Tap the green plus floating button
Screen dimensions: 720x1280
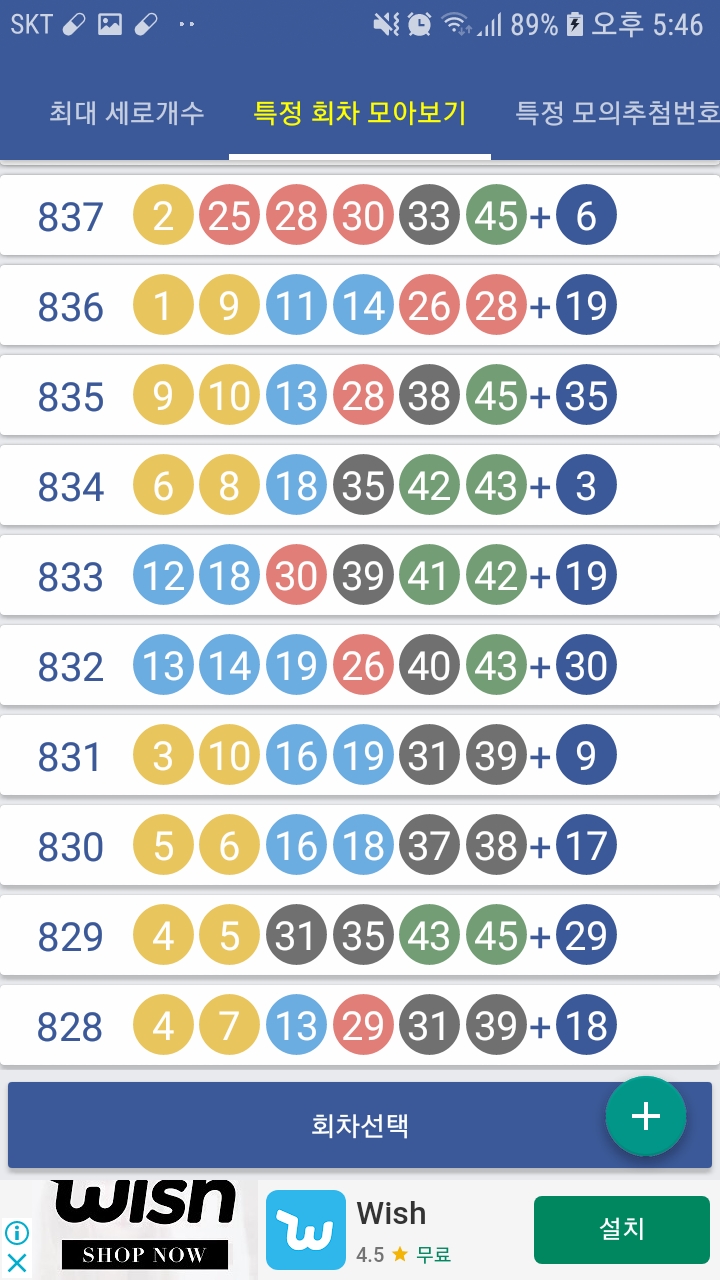646,1116
